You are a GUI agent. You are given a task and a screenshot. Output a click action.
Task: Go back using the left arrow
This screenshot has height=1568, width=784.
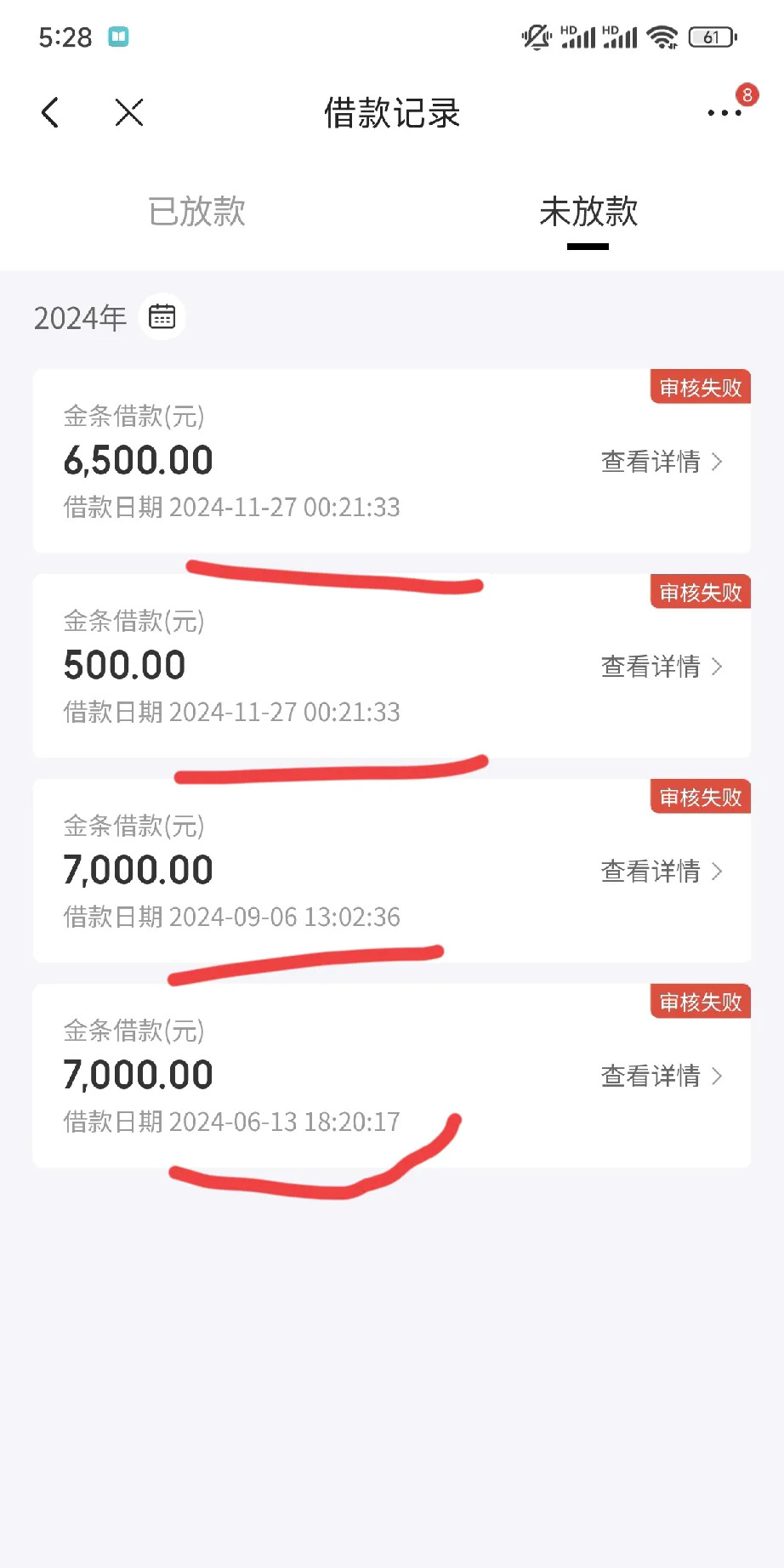50,112
